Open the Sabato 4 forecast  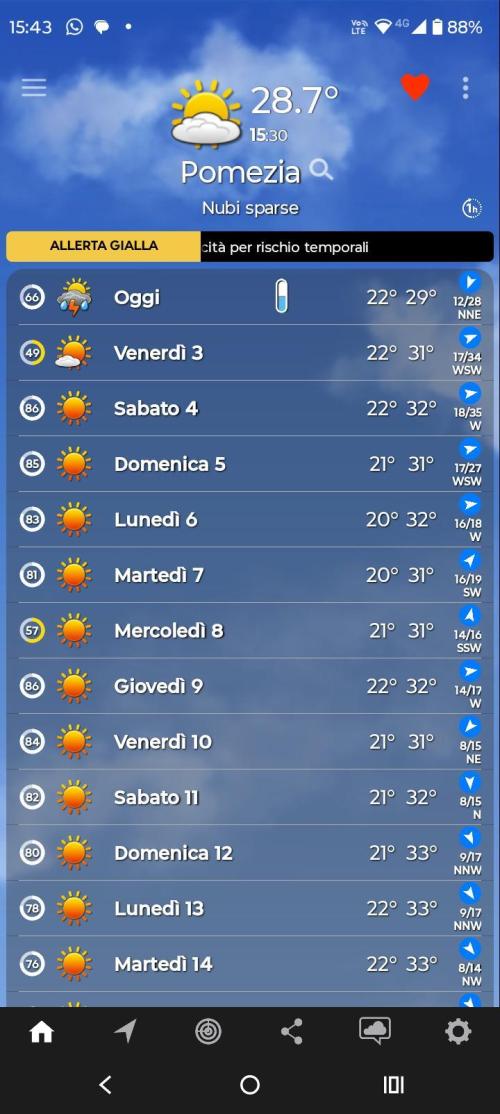pos(250,408)
